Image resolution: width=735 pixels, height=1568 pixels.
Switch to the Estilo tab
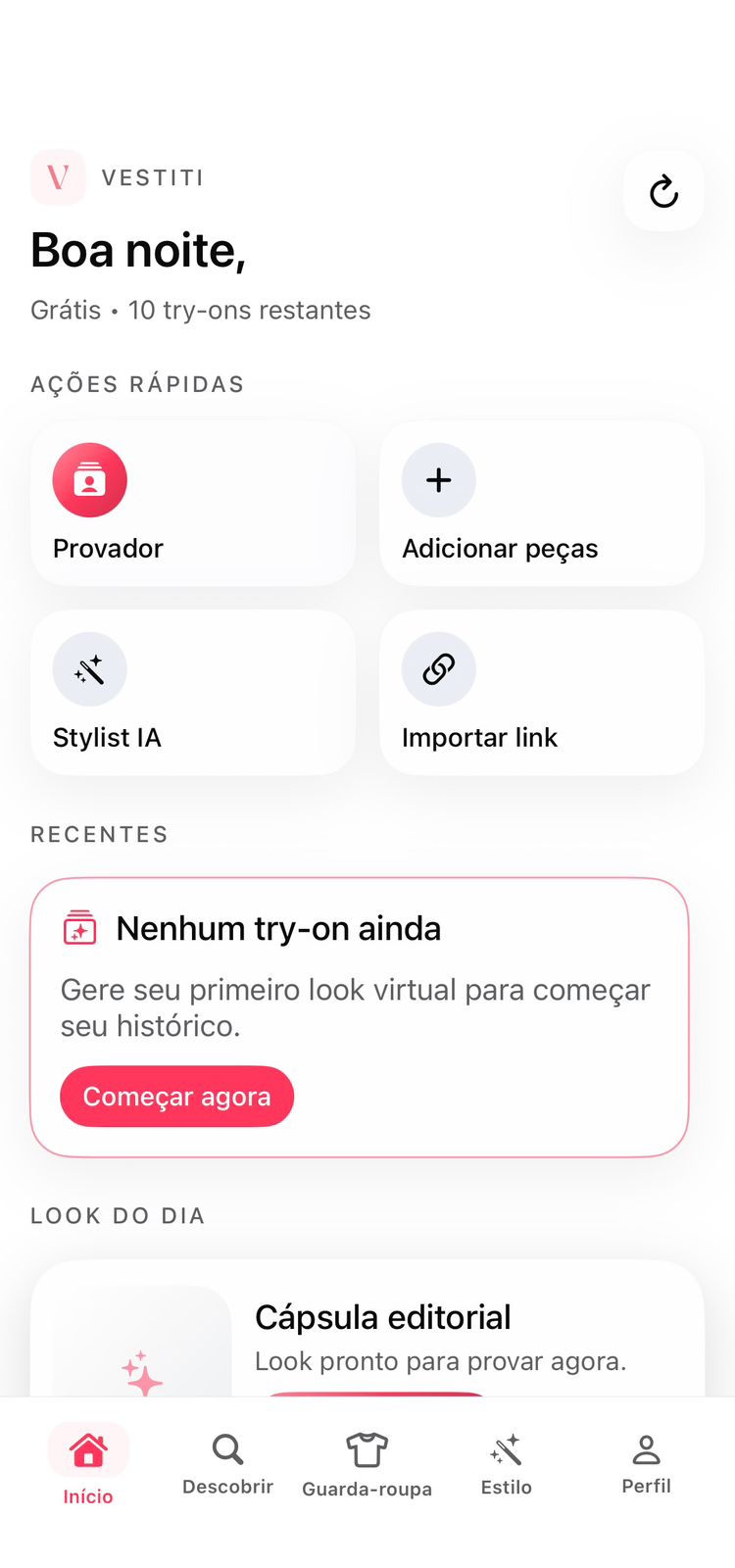point(507,1465)
